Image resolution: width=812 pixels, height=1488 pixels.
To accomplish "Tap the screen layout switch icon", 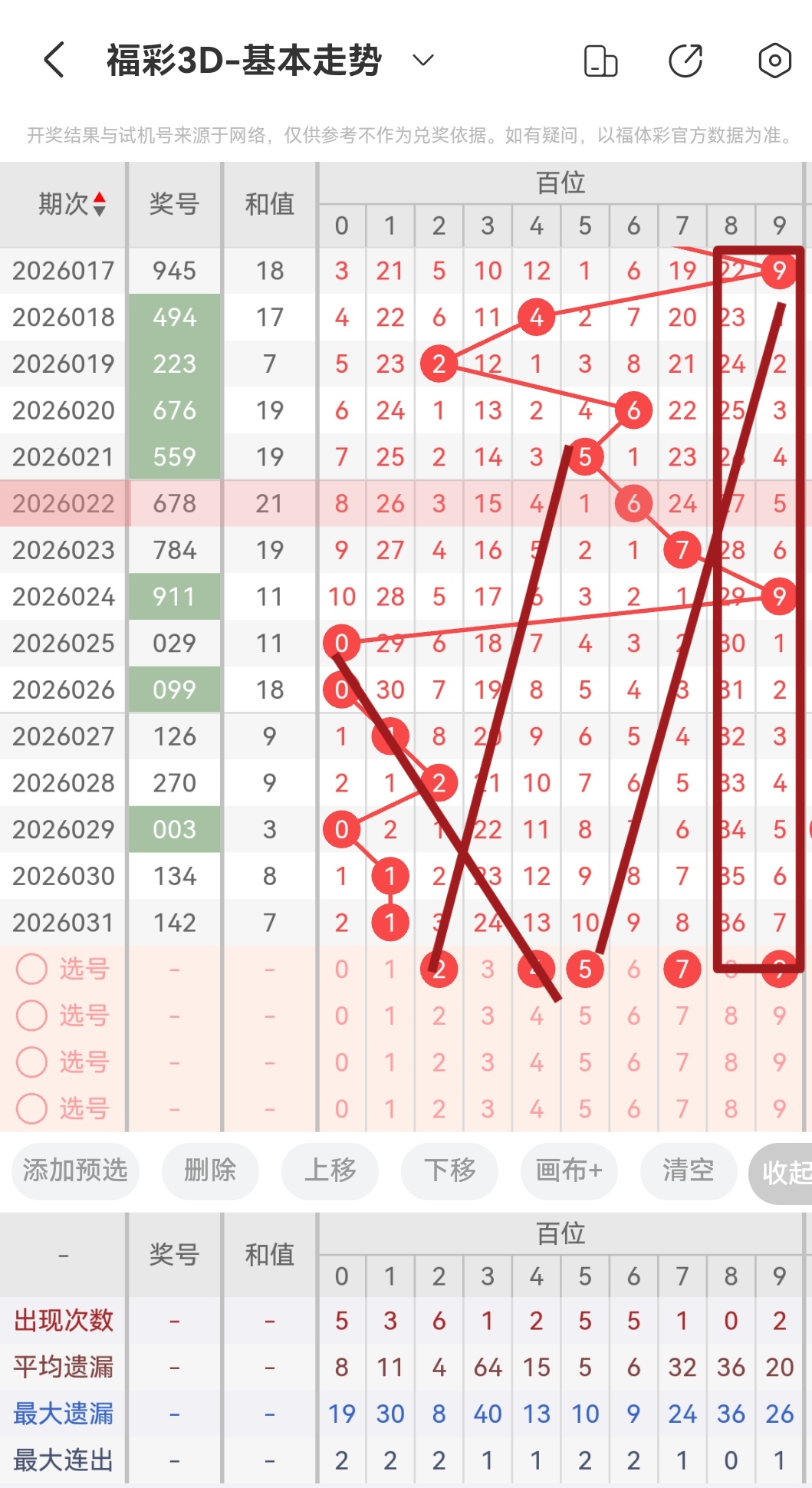I will tap(600, 61).
